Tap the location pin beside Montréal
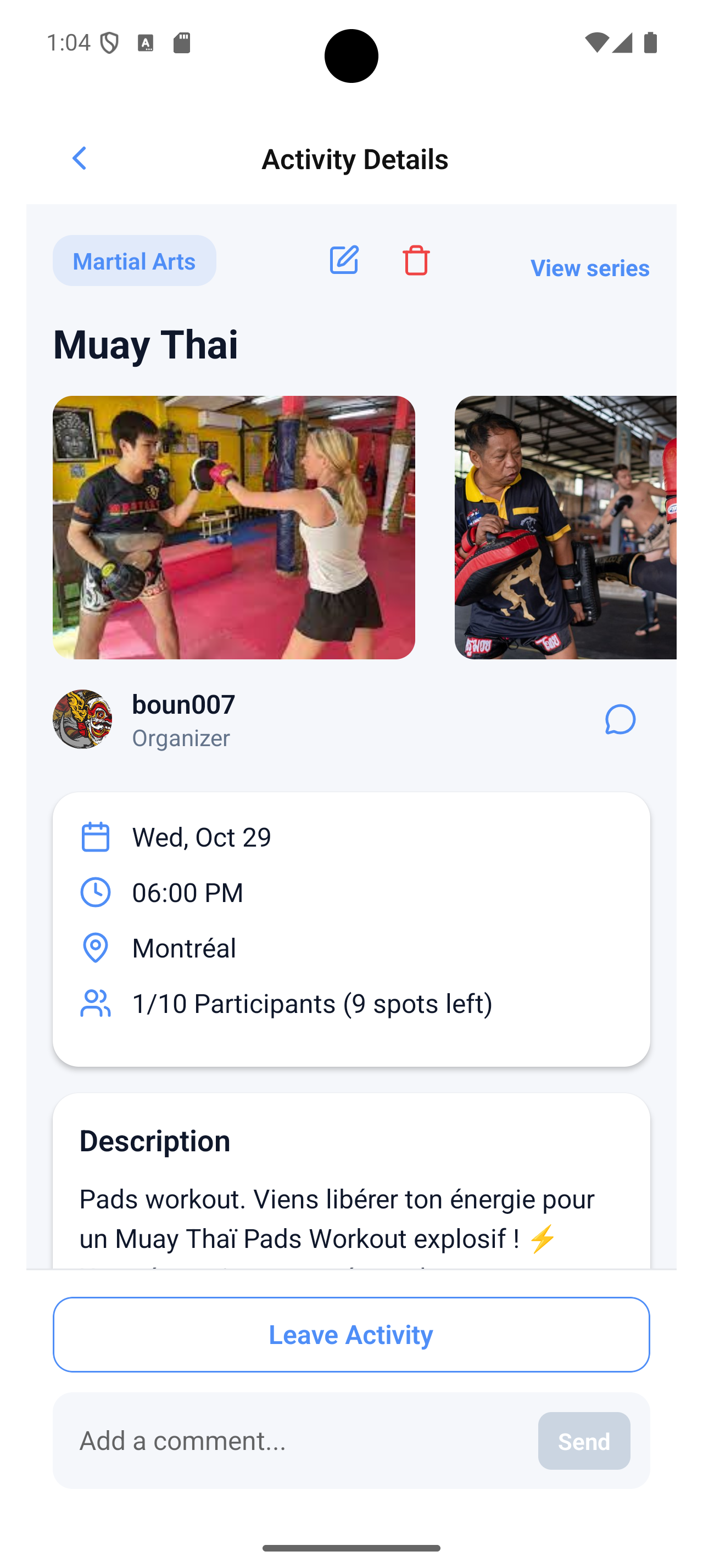Viewport: 703px width, 1568px height. [95, 947]
